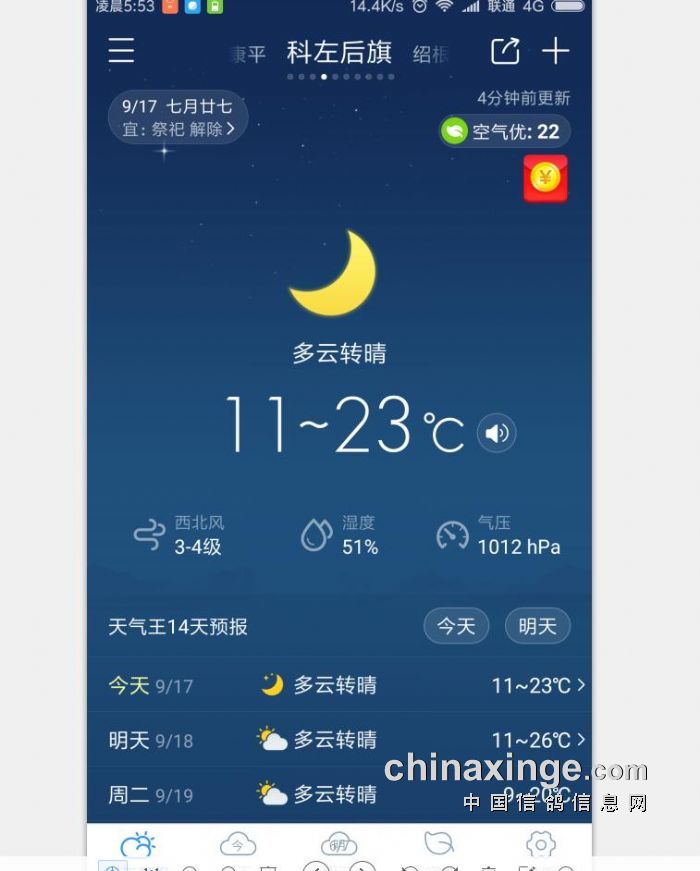Open air quality 空气优 22 details
700x871 pixels.
coord(505,131)
